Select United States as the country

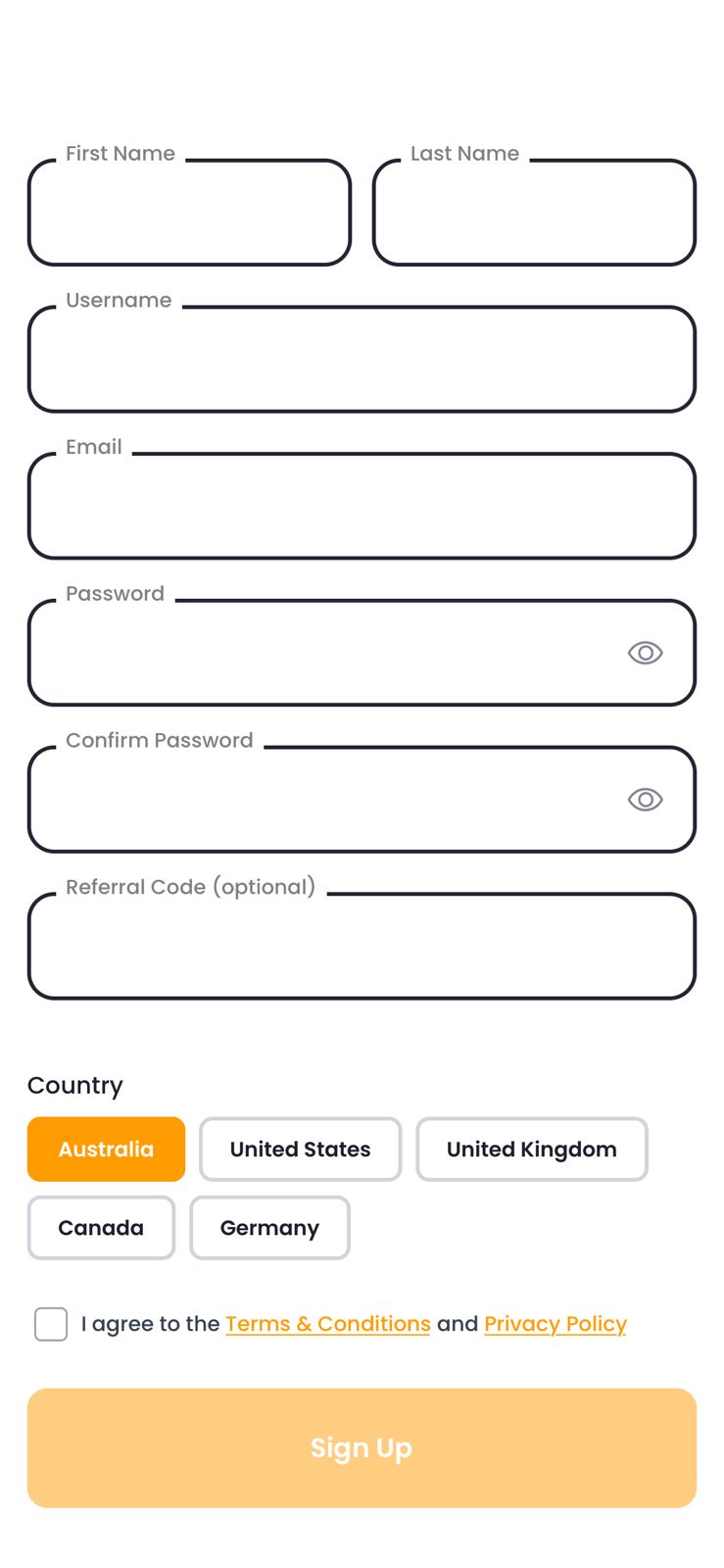point(300,1149)
